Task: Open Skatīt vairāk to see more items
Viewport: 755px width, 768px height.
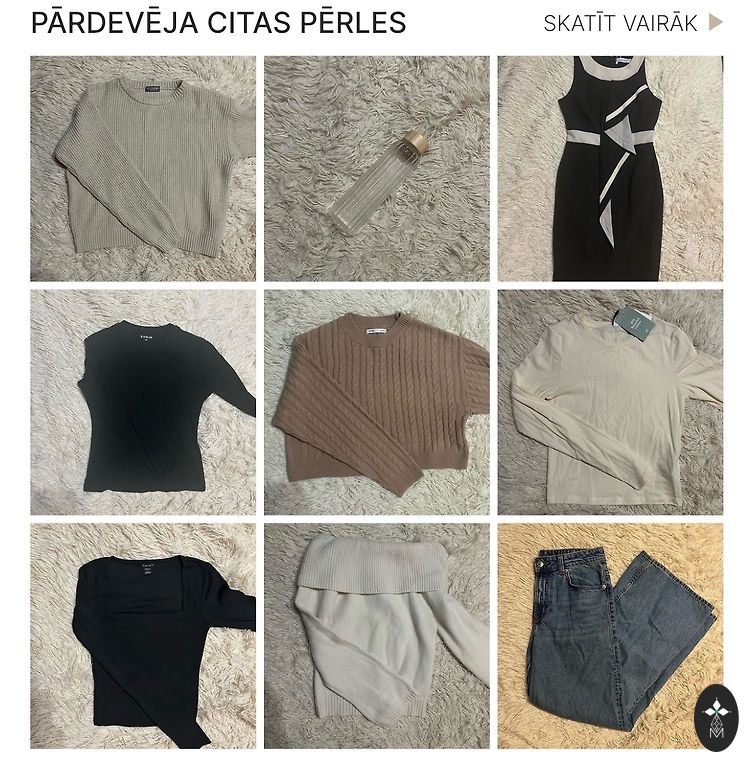Action: point(632,23)
